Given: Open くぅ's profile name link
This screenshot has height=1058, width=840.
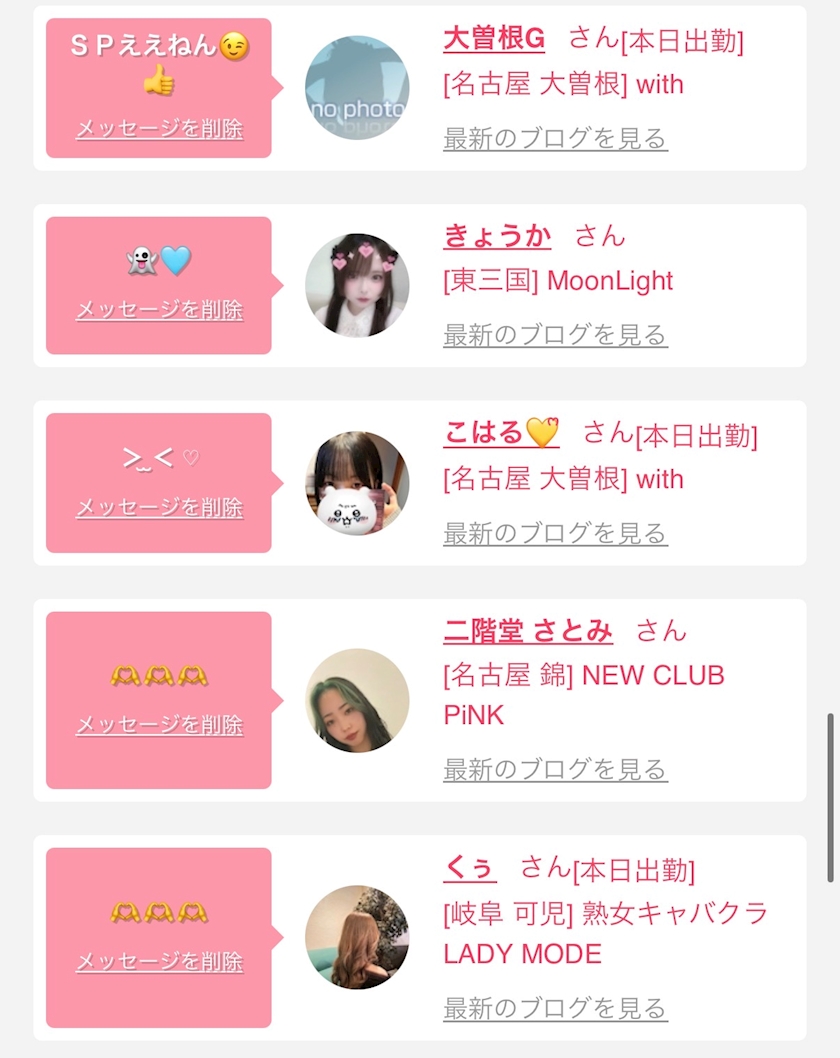Looking at the screenshot, I should (469, 868).
